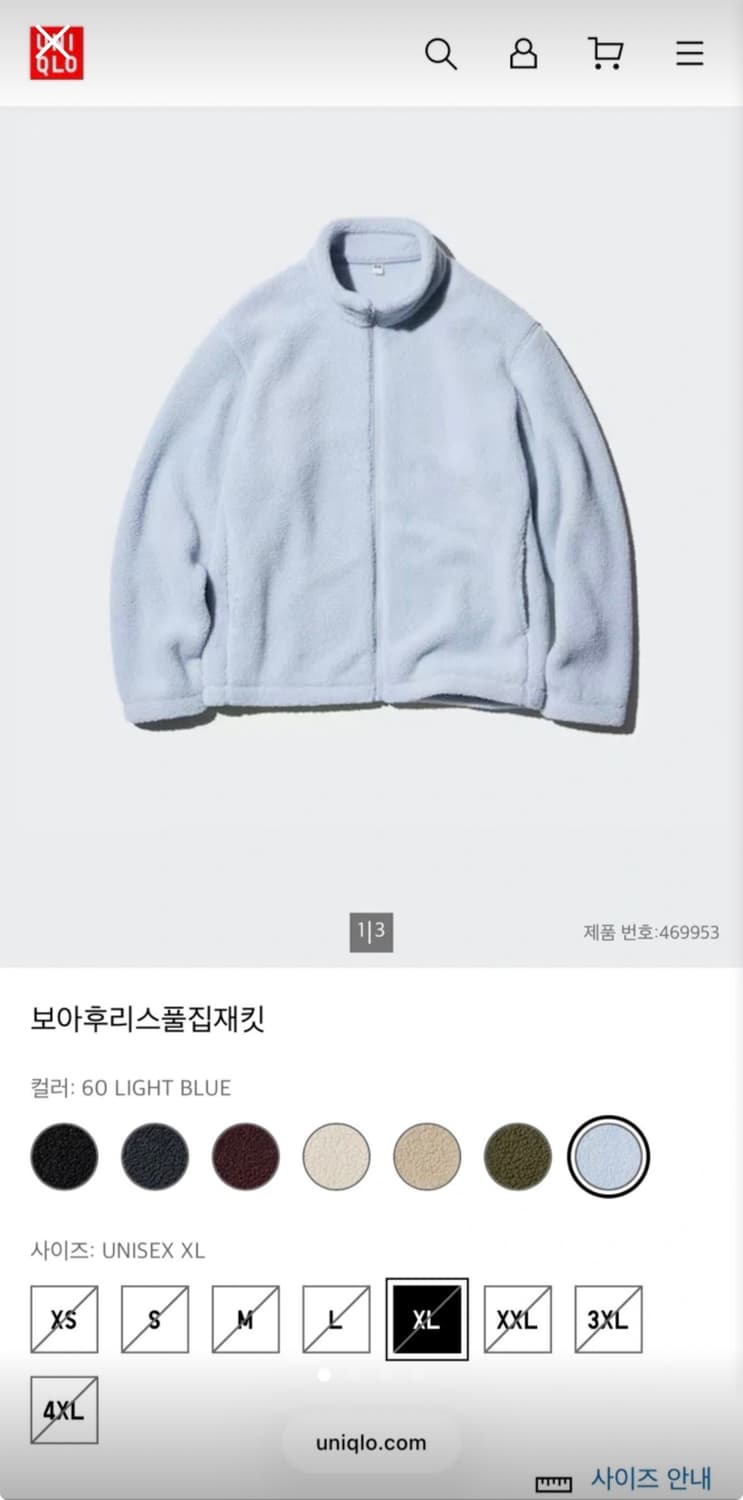Screen dimensions: 743x1500
Task: Choose the 3XL size option
Action: (607, 1318)
